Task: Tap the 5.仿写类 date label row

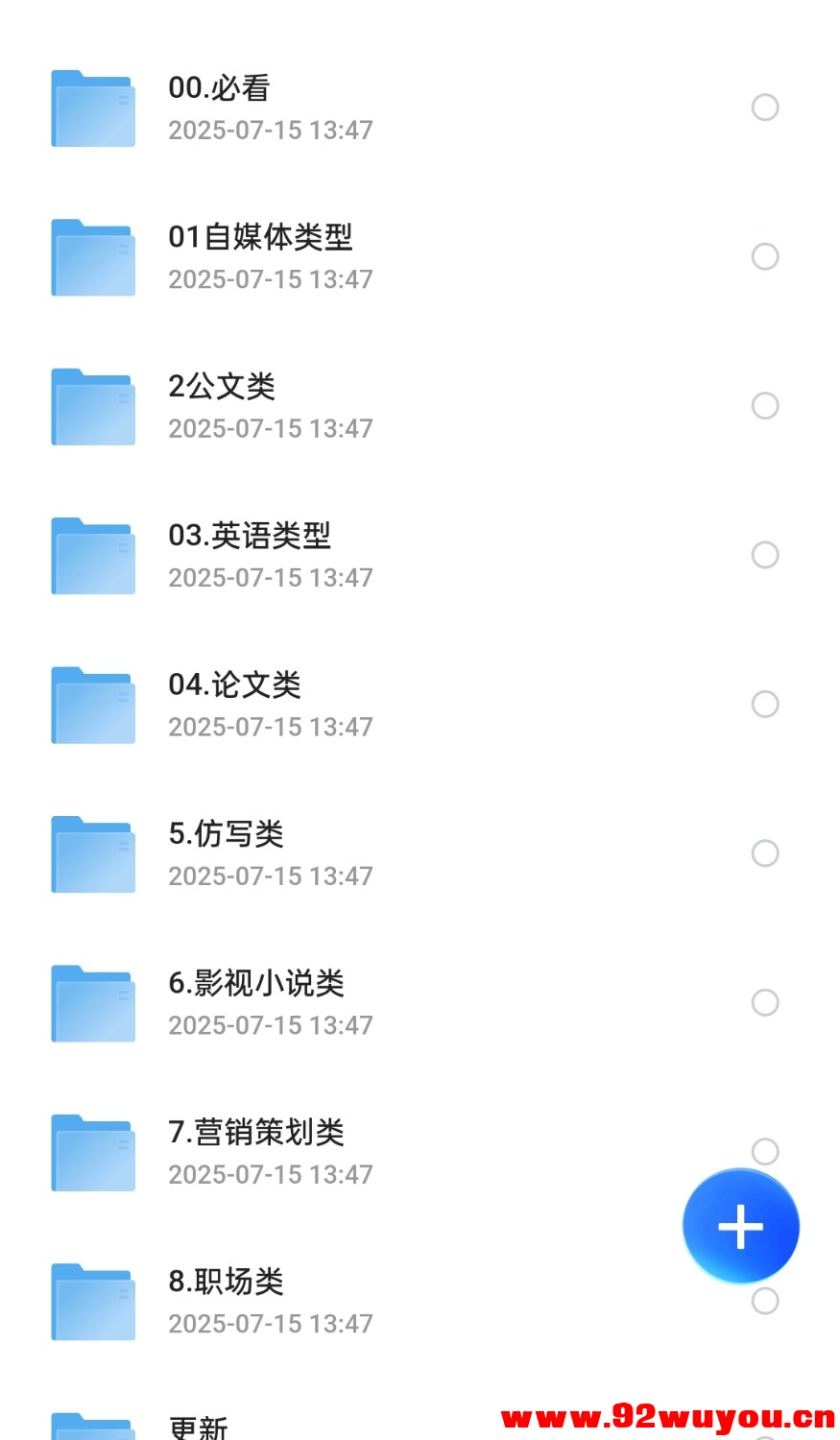Action: [270, 875]
